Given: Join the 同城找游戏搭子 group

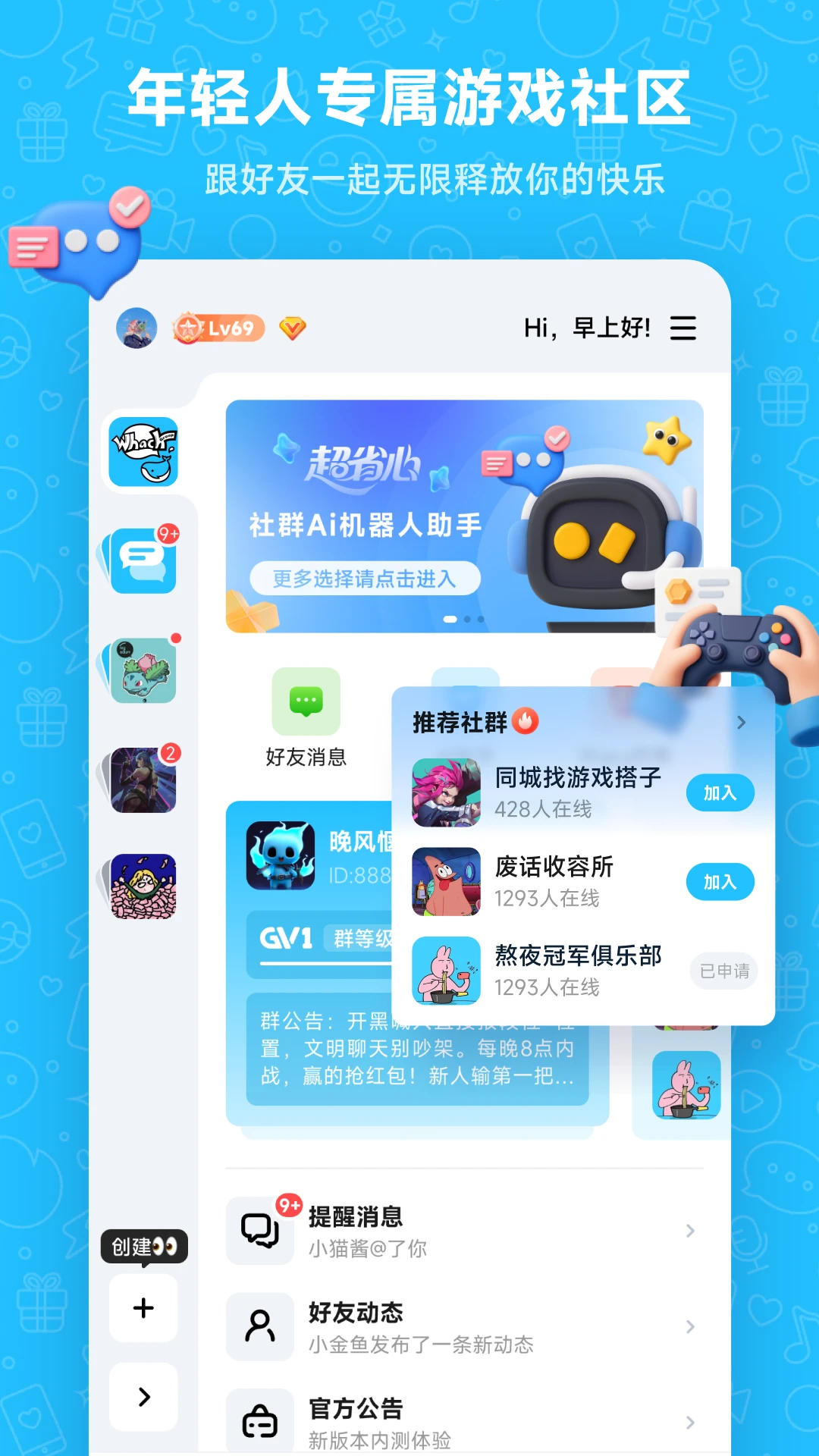Looking at the screenshot, I should tap(719, 792).
